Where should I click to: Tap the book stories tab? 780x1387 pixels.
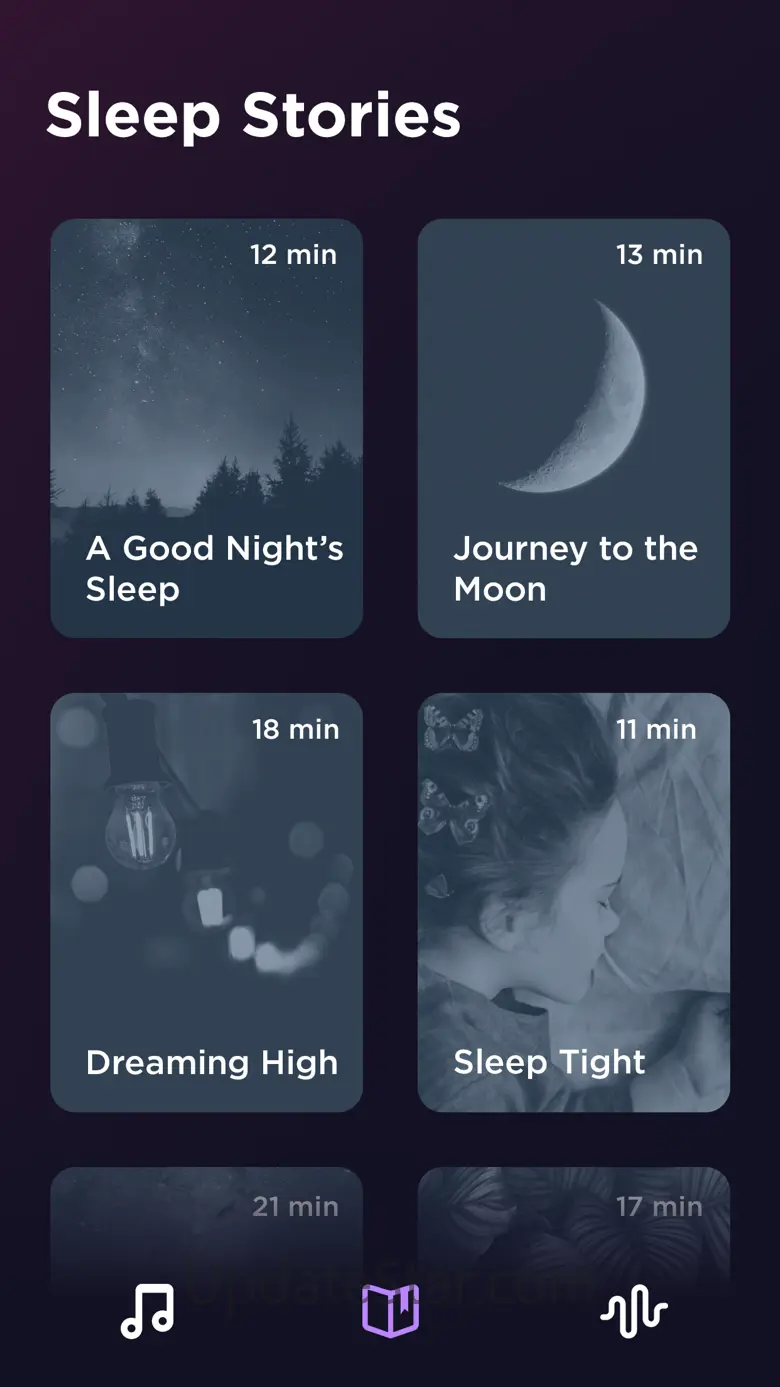click(390, 1310)
